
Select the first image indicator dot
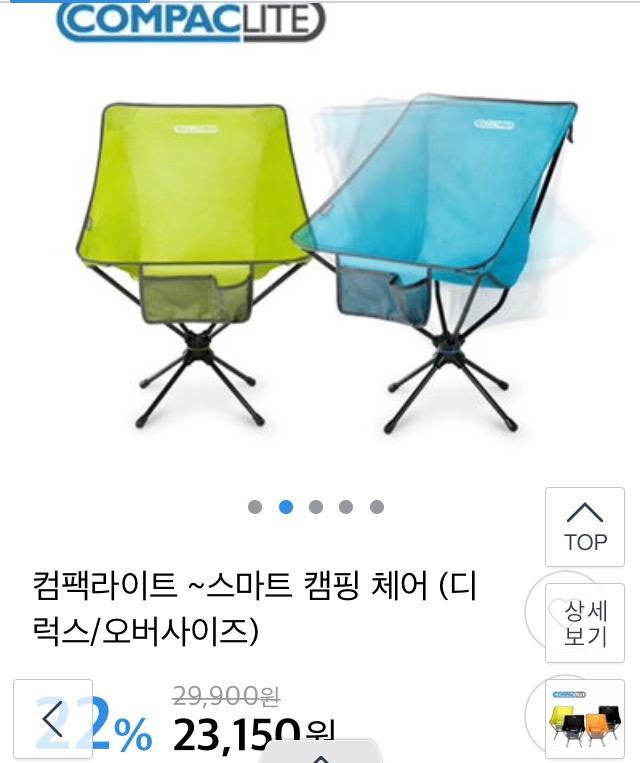click(x=255, y=507)
